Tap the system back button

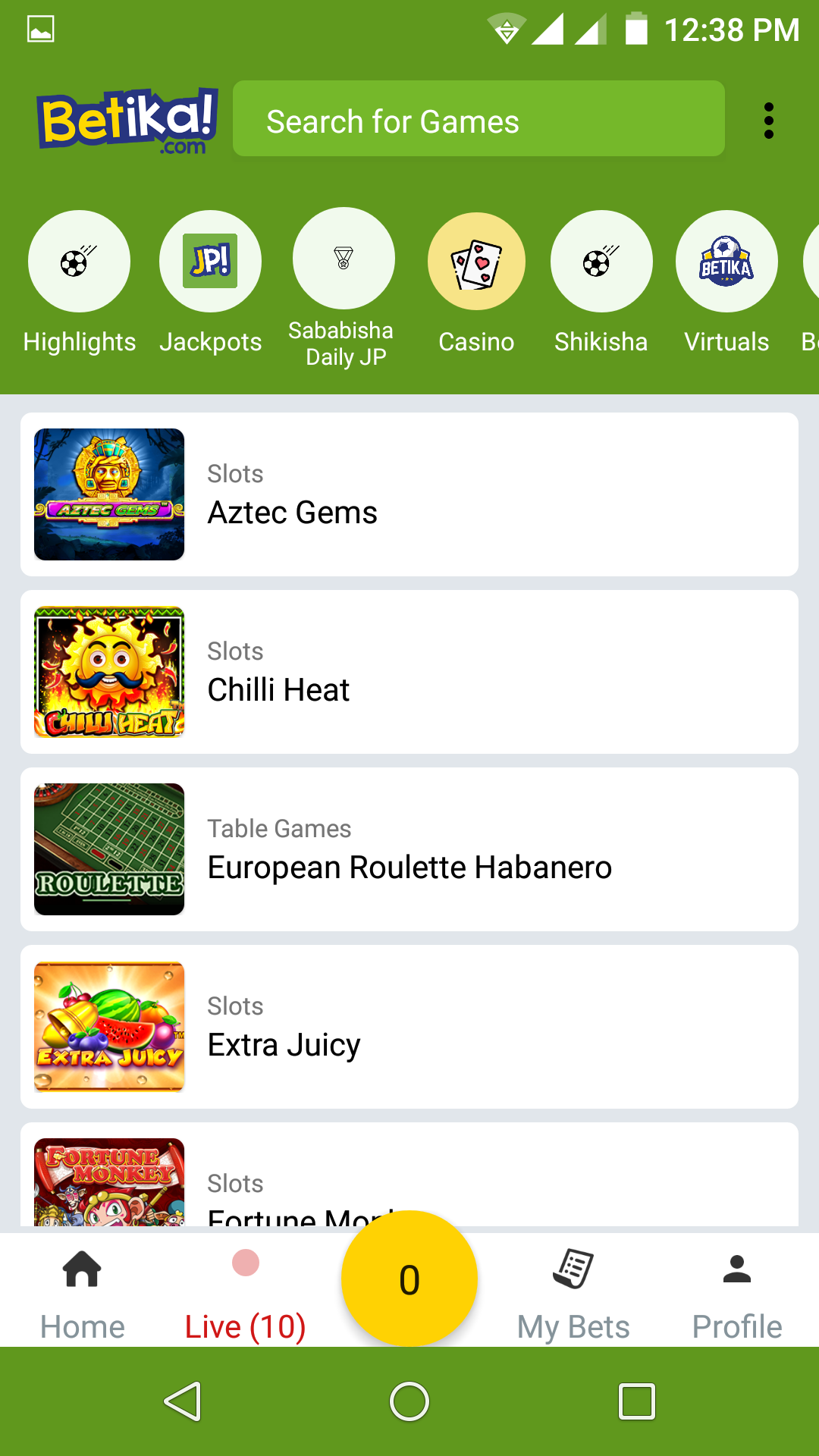point(183,1401)
